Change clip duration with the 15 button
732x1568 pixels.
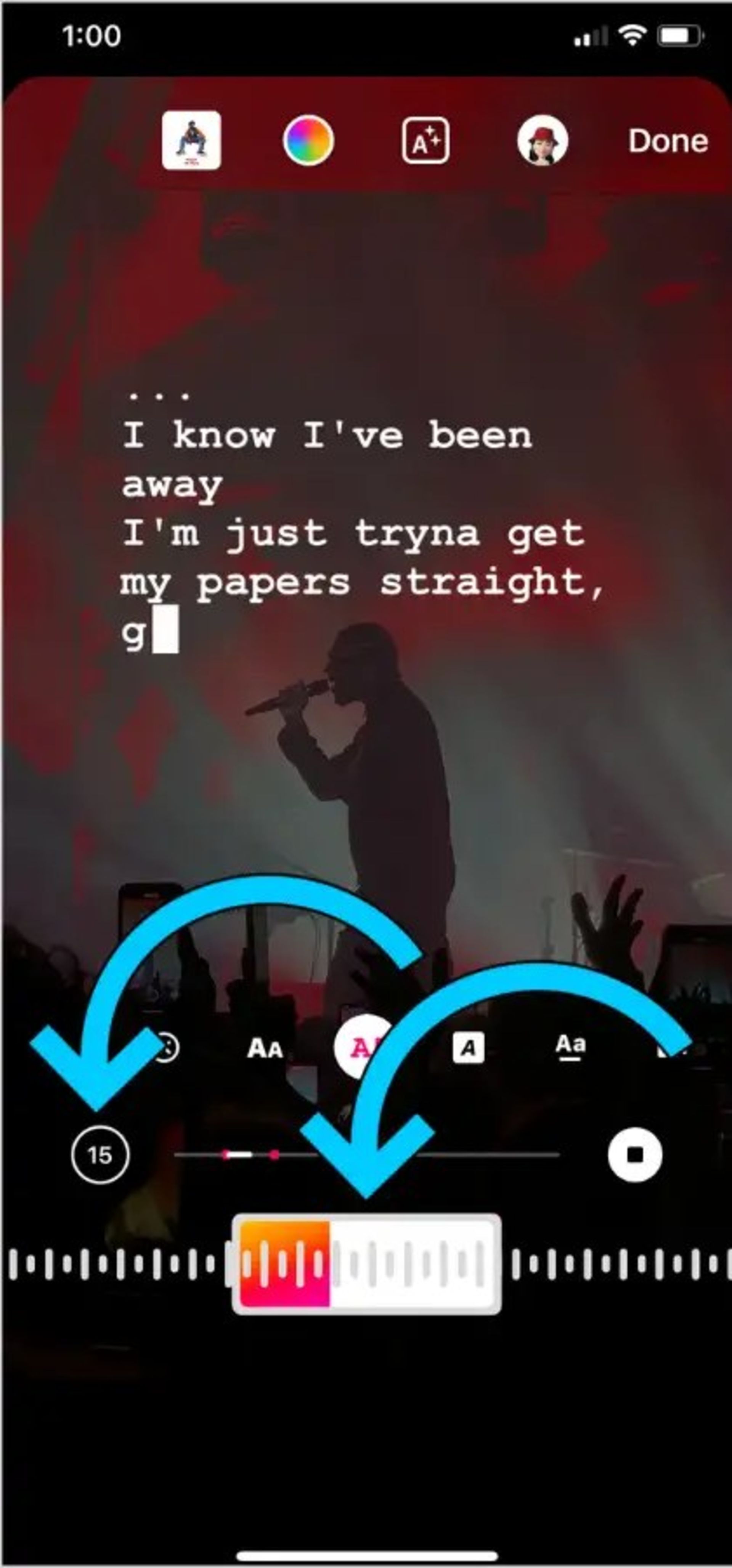(100, 1155)
